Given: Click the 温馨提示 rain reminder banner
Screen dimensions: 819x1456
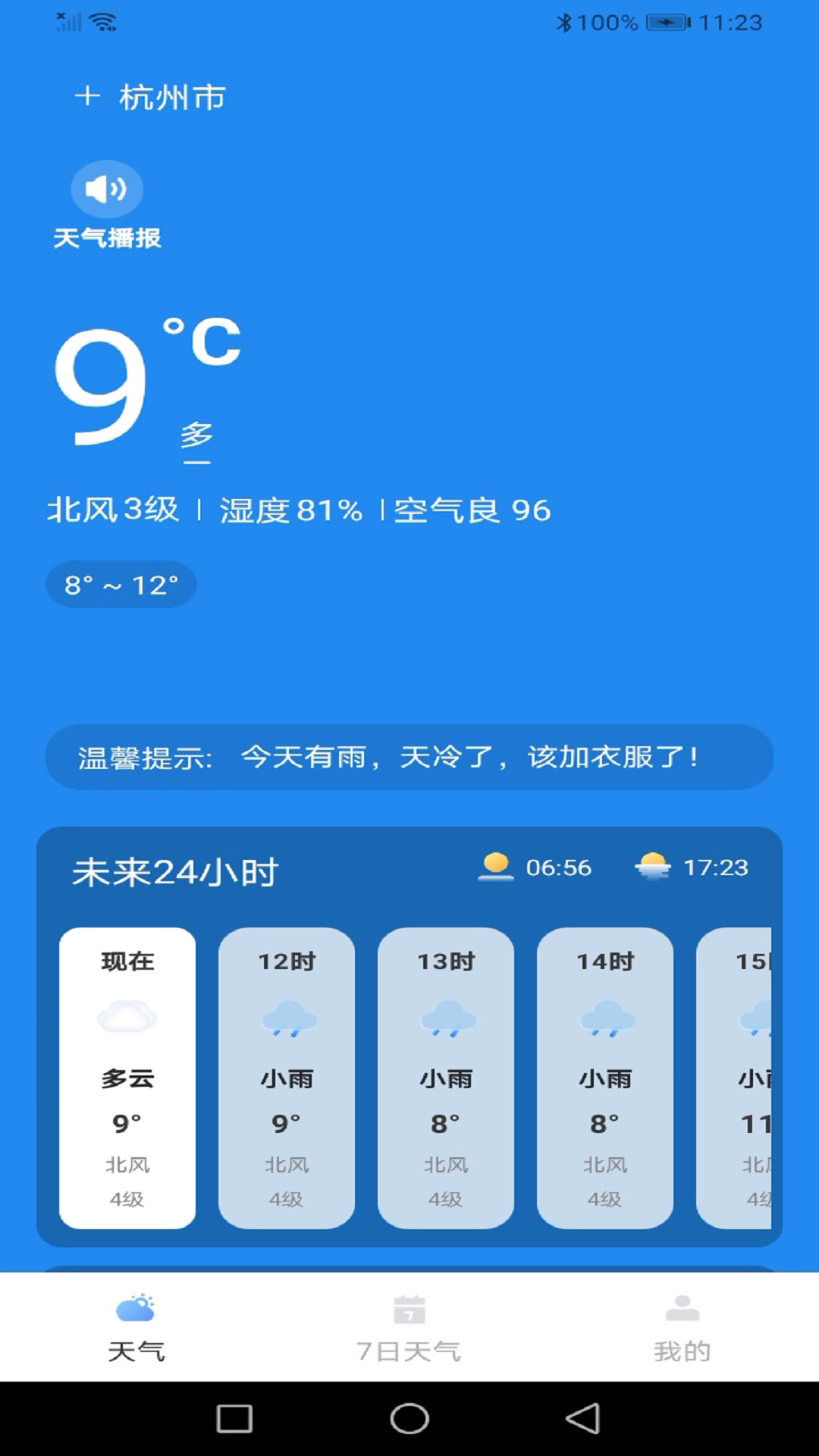Looking at the screenshot, I should (409, 756).
